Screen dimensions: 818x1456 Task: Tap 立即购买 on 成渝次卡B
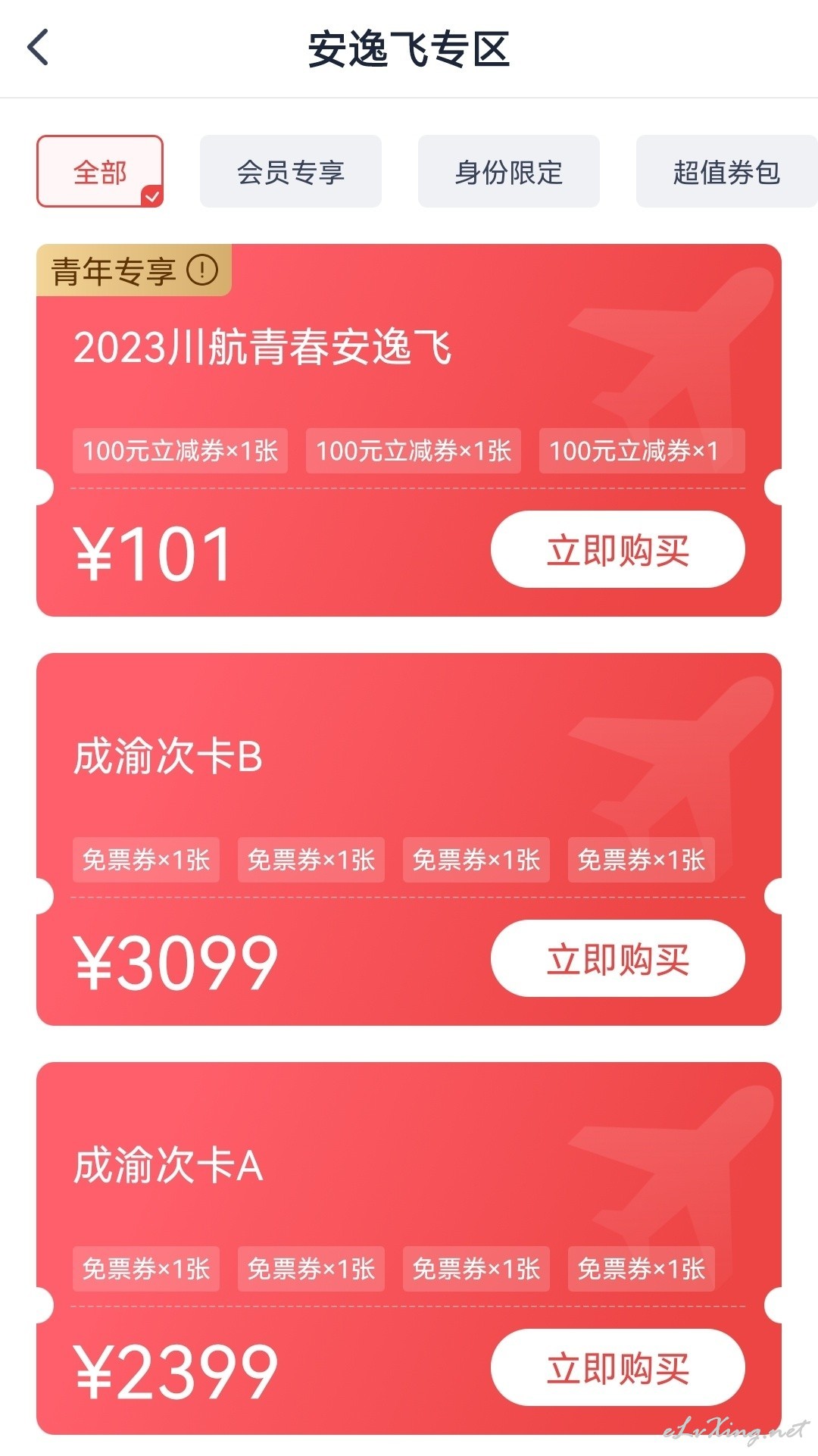tap(618, 959)
